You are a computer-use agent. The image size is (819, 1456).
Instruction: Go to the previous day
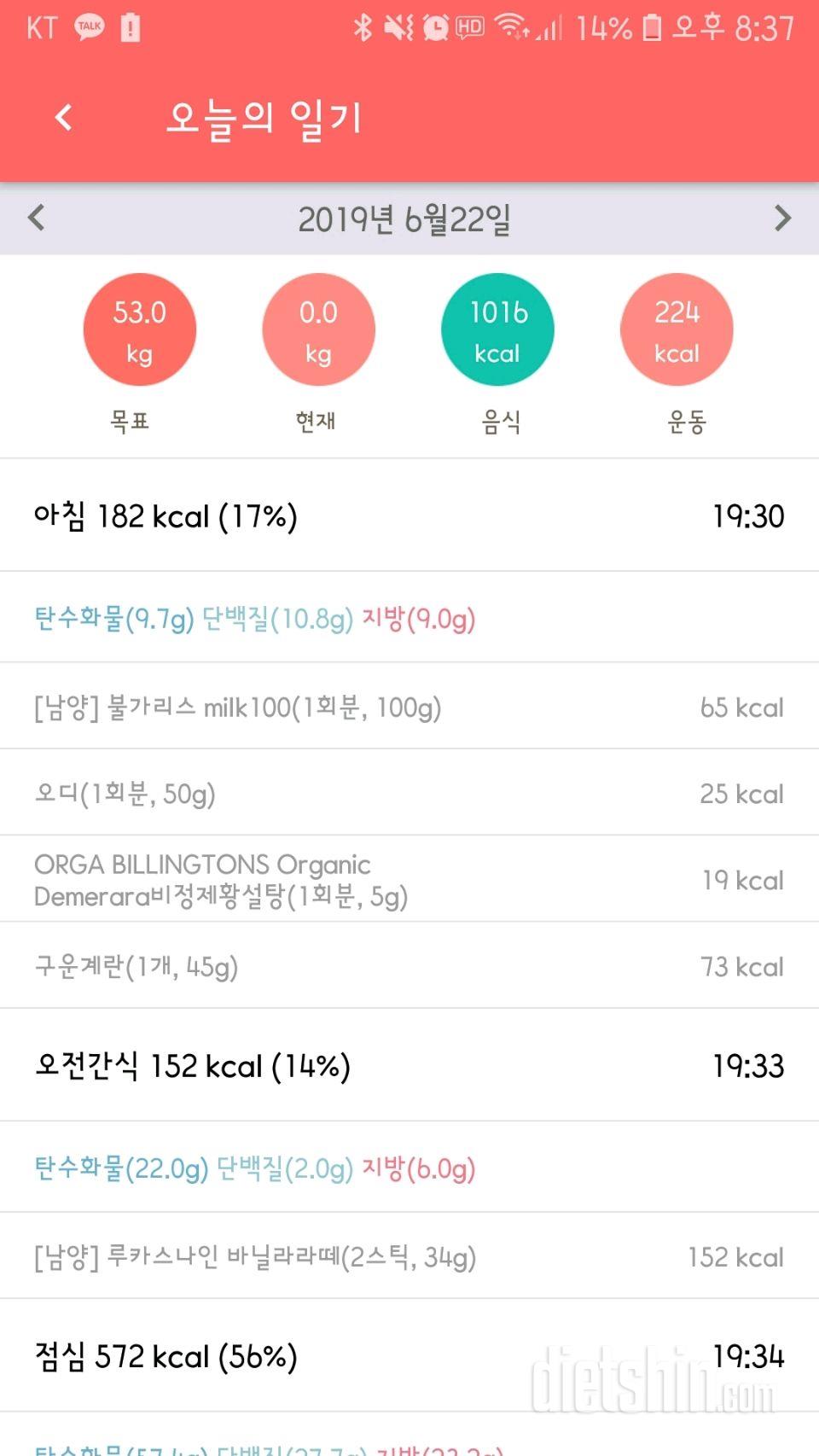pos(36,218)
